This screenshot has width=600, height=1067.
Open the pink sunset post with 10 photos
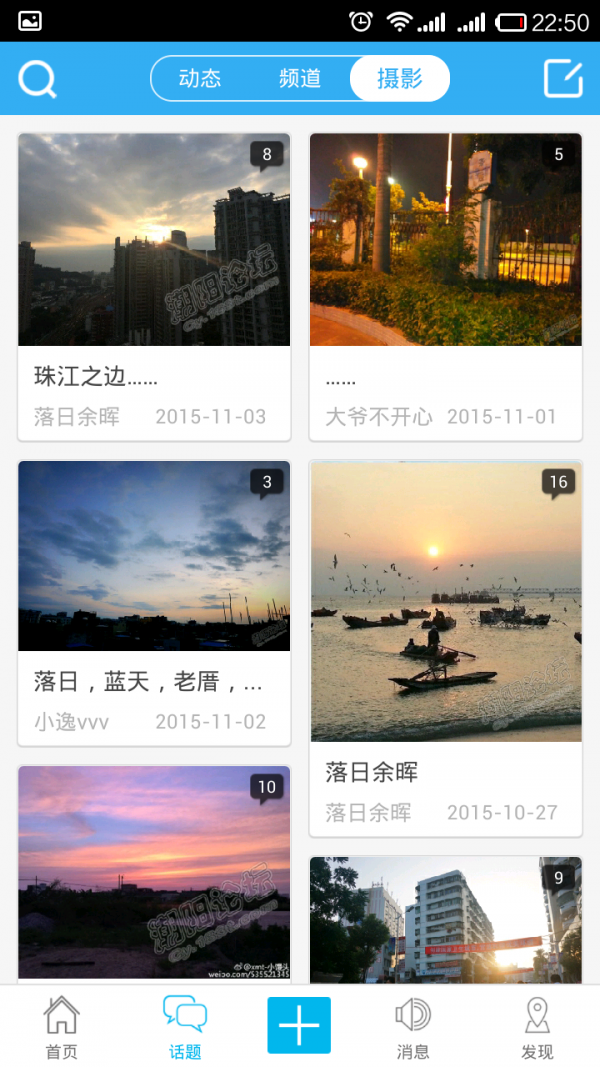[154, 872]
